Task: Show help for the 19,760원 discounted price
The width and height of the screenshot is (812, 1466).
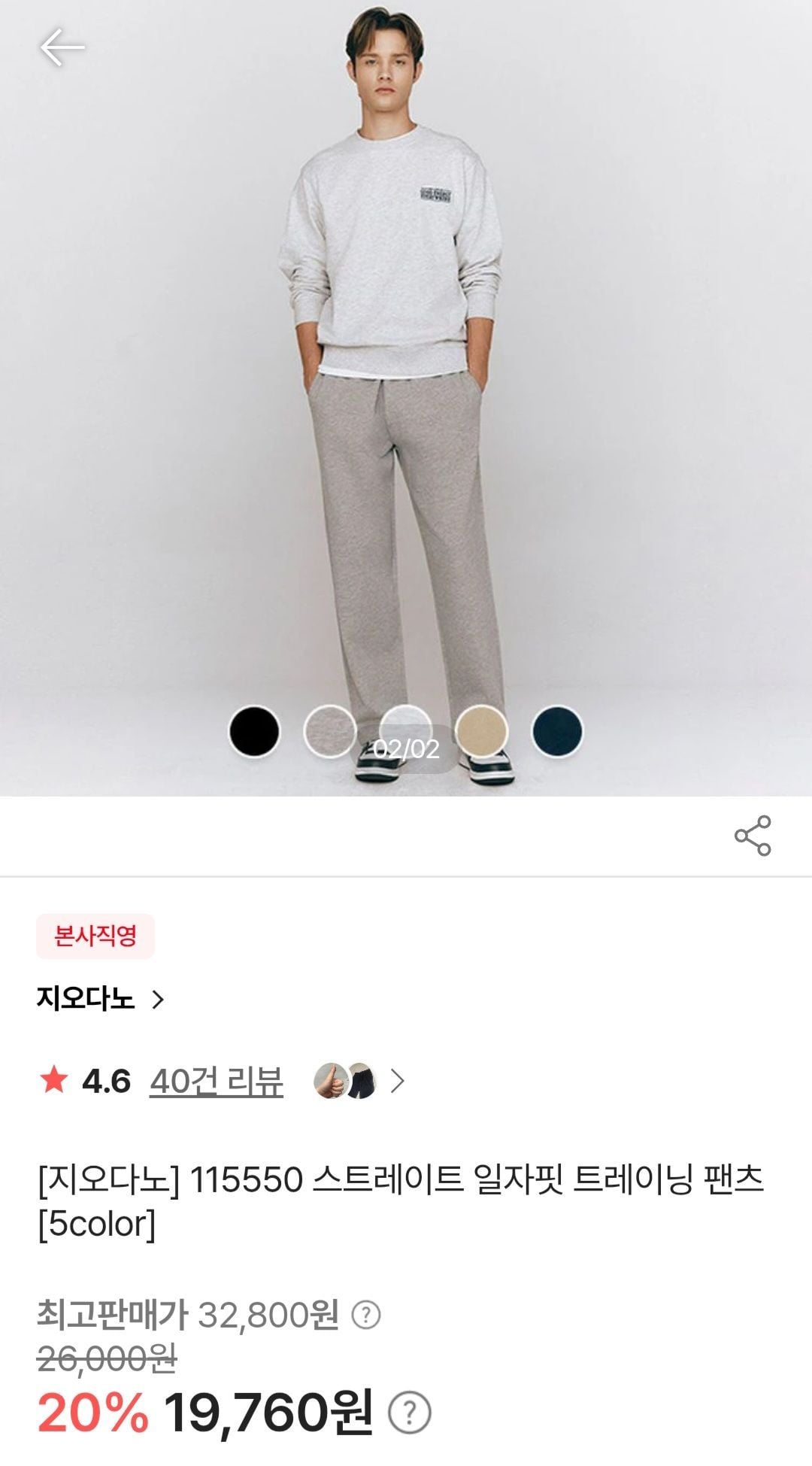Action: (410, 1413)
